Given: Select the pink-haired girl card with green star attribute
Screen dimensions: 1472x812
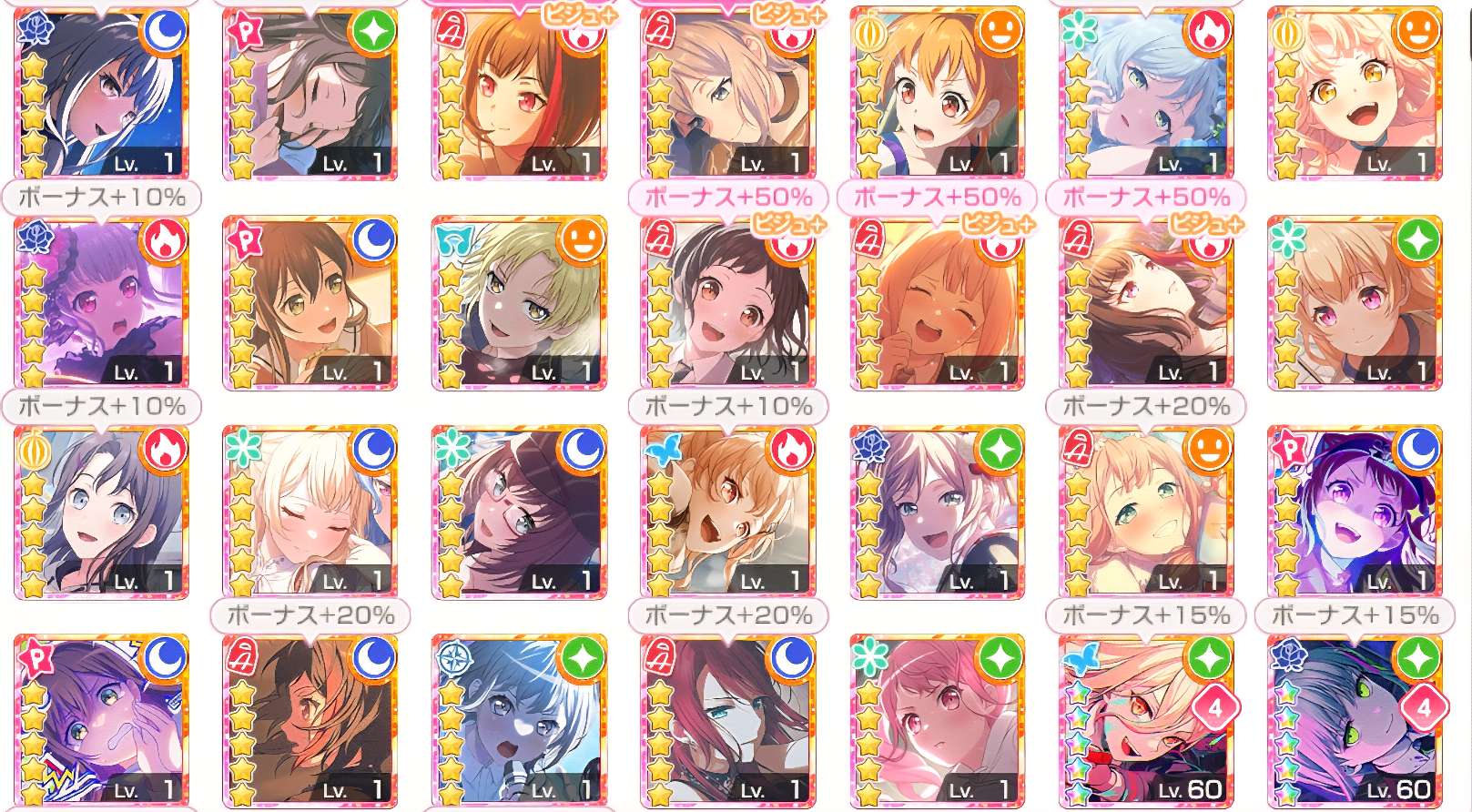Looking at the screenshot, I should (x=936, y=719).
